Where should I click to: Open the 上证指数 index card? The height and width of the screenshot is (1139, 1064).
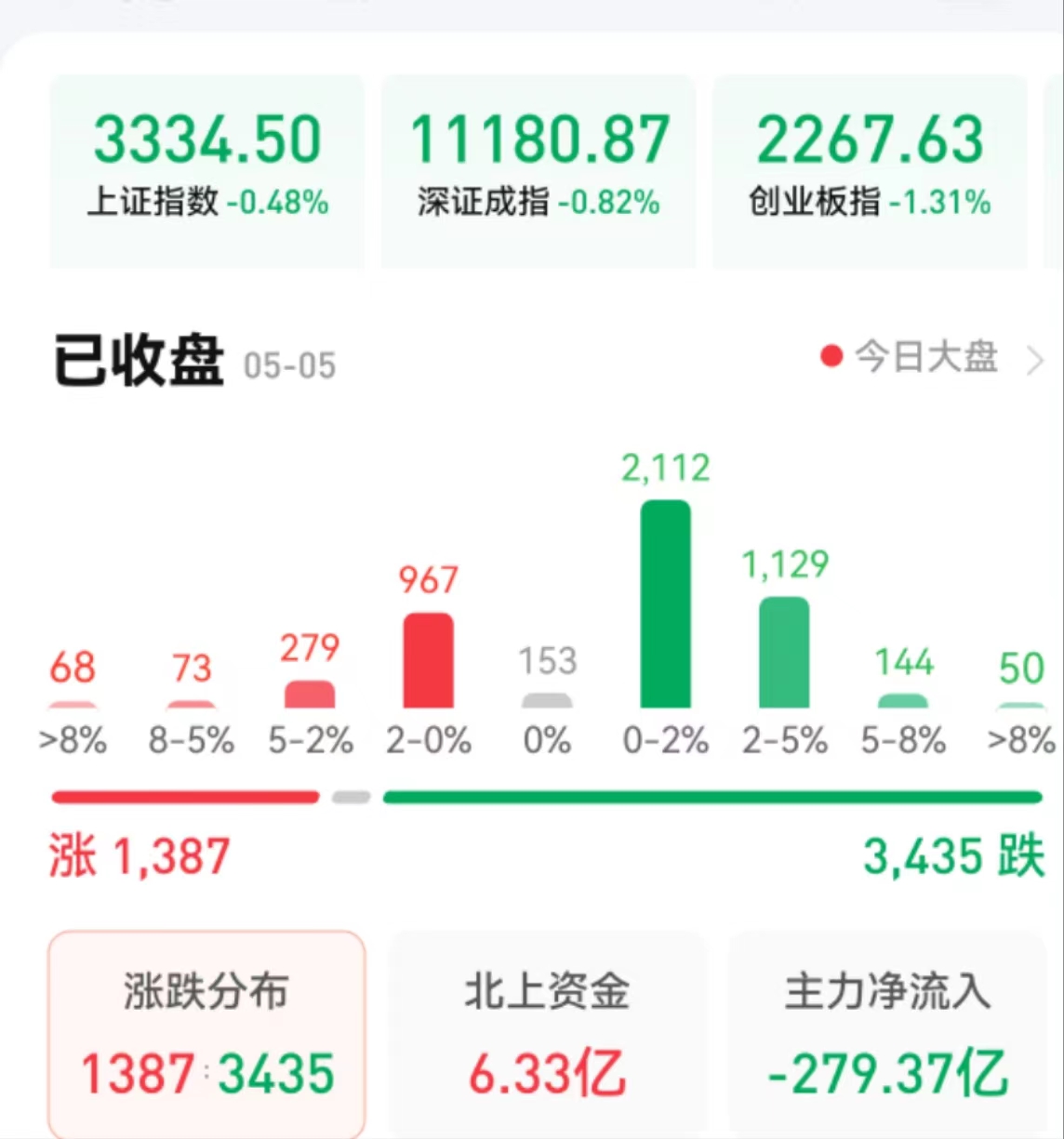coord(206,172)
